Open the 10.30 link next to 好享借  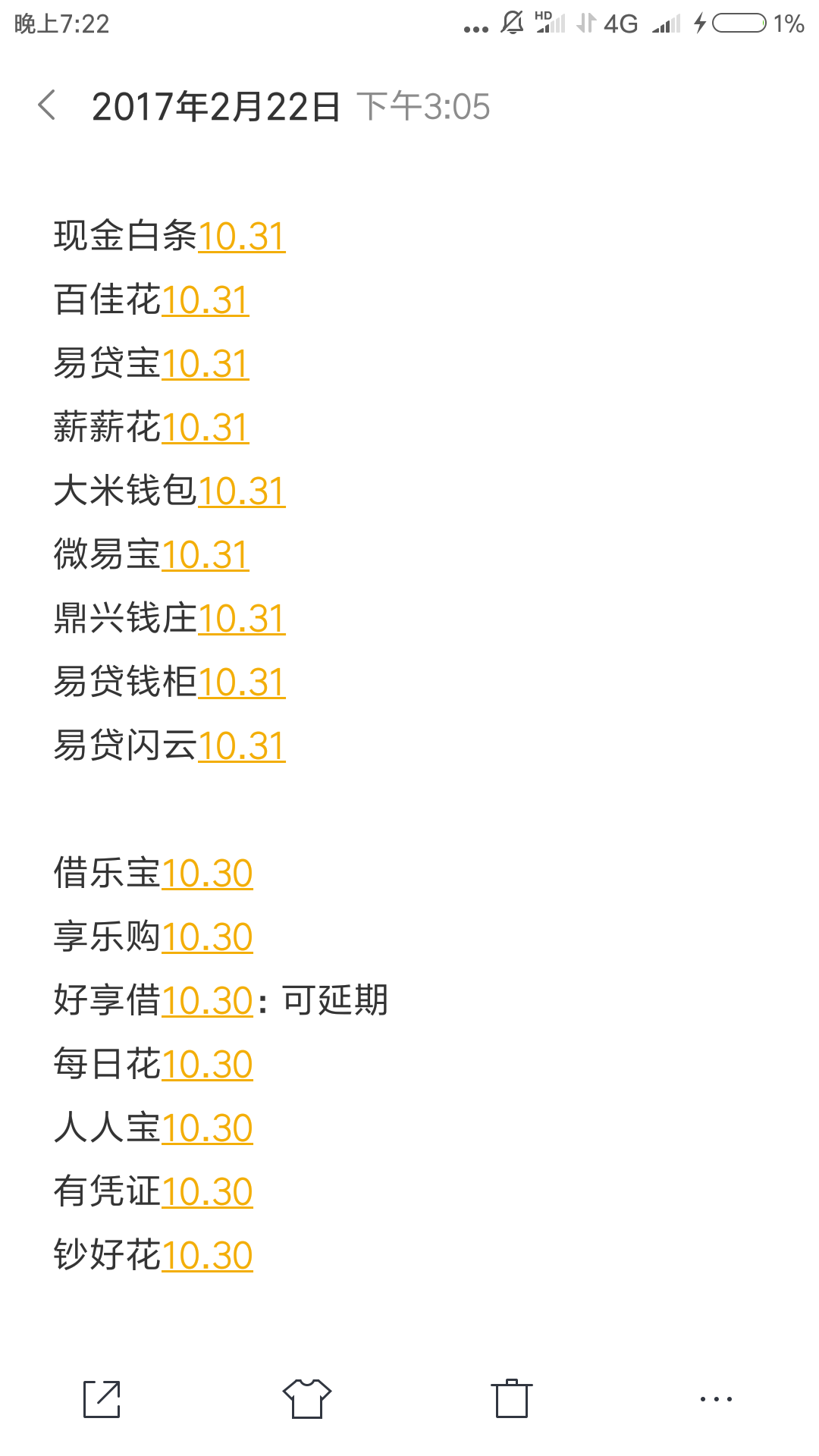(x=207, y=1001)
